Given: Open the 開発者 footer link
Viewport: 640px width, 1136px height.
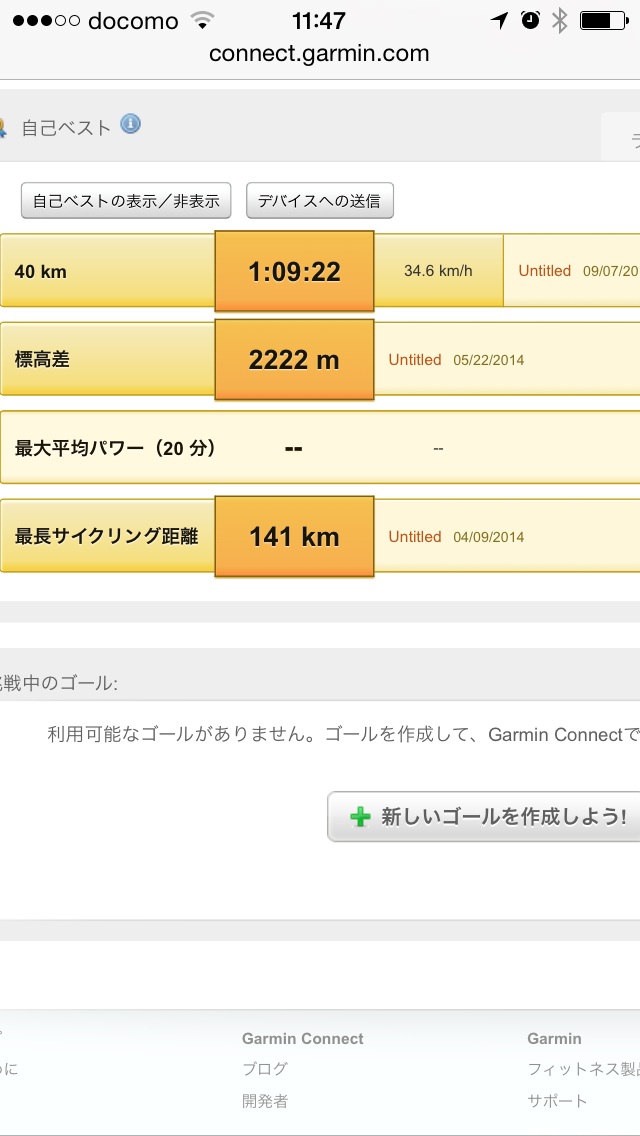Looking at the screenshot, I should tap(265, 1101).
